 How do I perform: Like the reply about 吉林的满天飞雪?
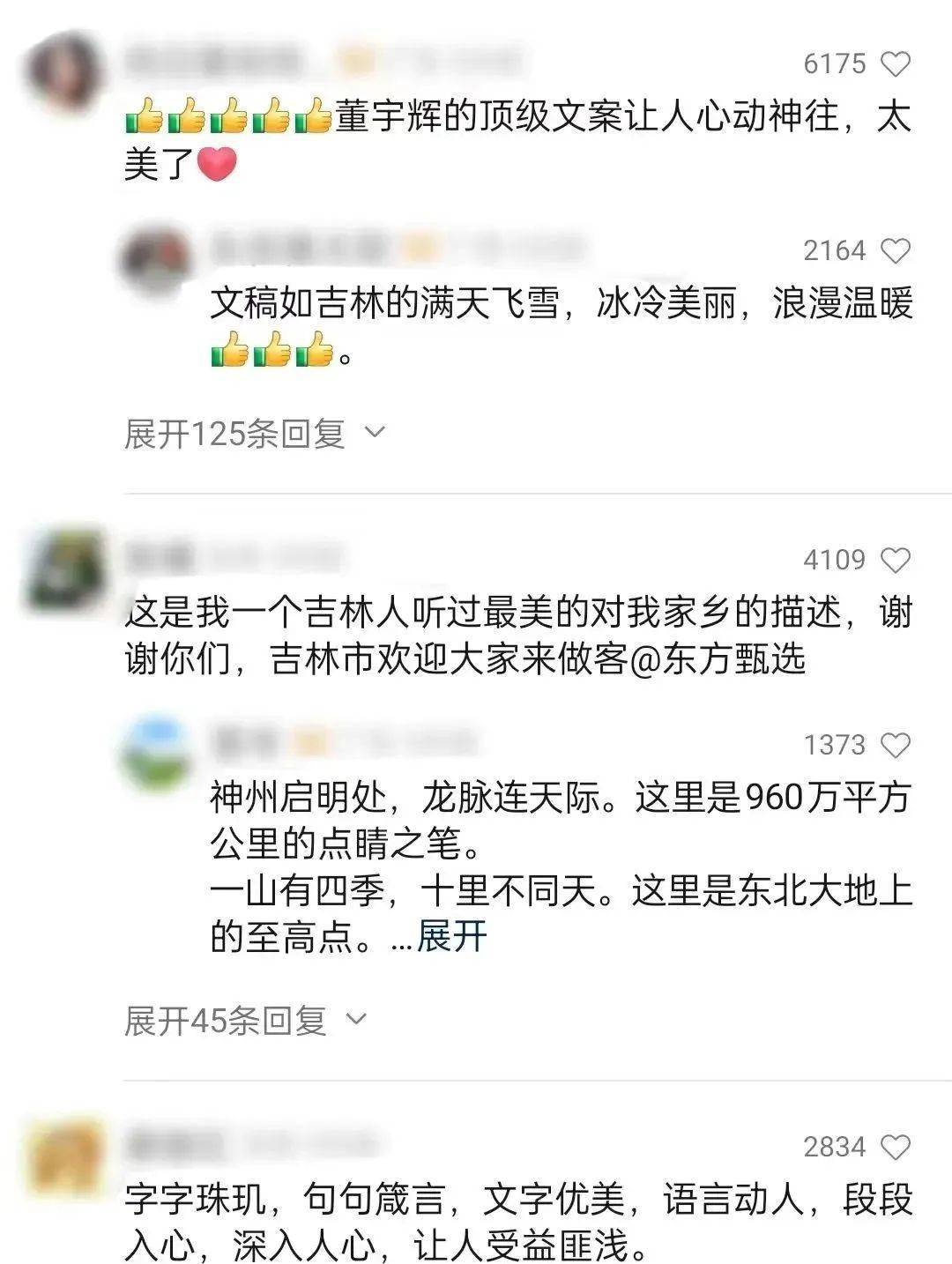(896, 251)
